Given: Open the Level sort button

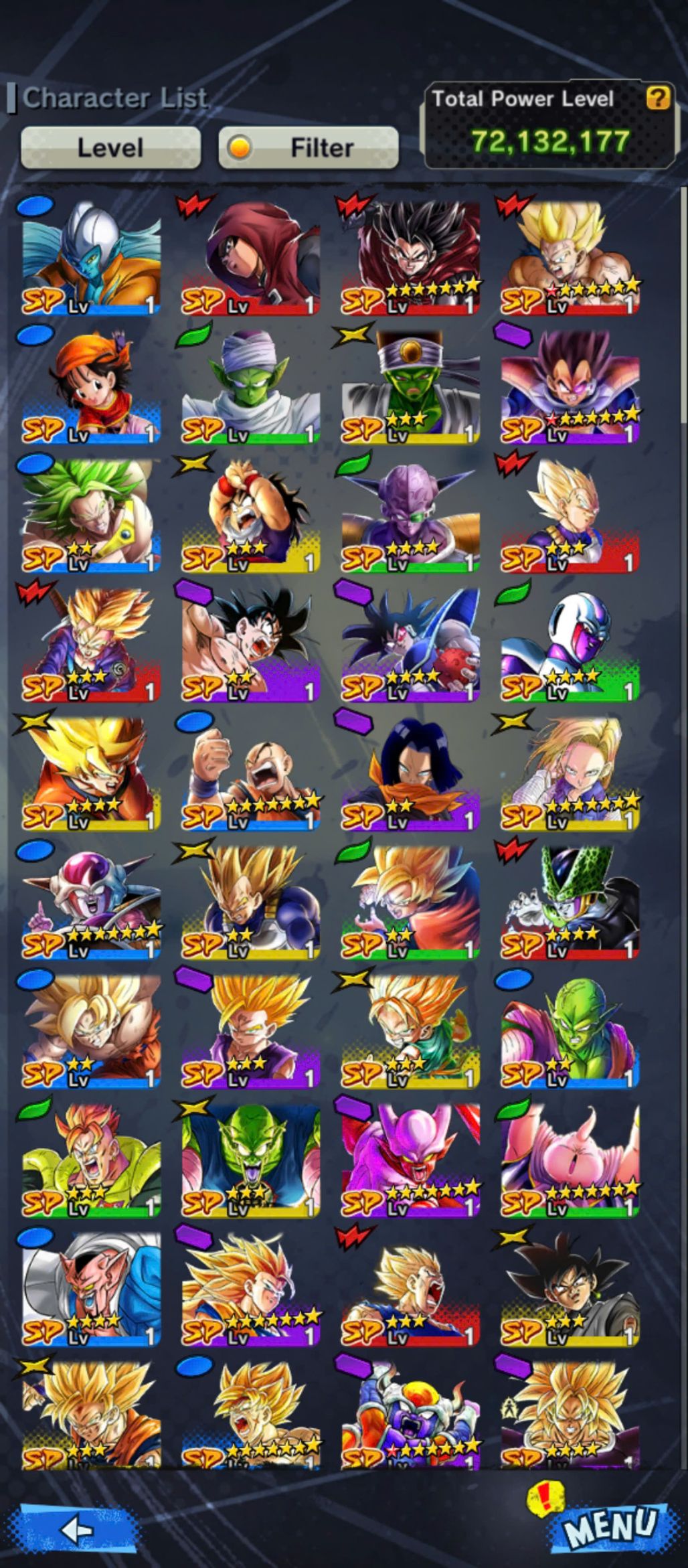Looking at the screenshot, I should click(x=110, y=147).
